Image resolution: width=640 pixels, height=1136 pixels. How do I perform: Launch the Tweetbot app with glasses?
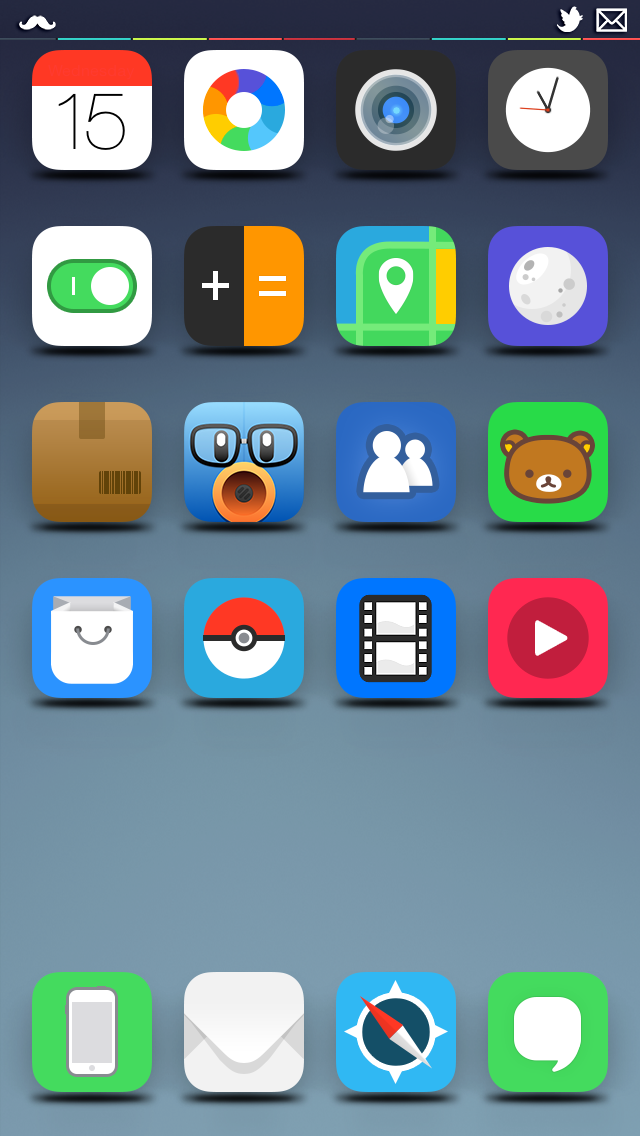pos(244,462)
